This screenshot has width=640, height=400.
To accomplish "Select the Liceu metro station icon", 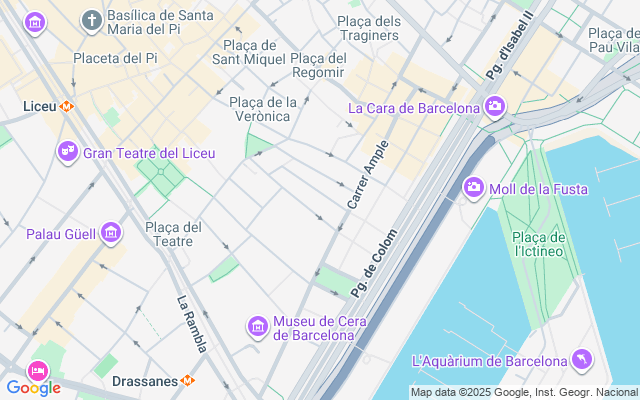I will click(66, 105).
